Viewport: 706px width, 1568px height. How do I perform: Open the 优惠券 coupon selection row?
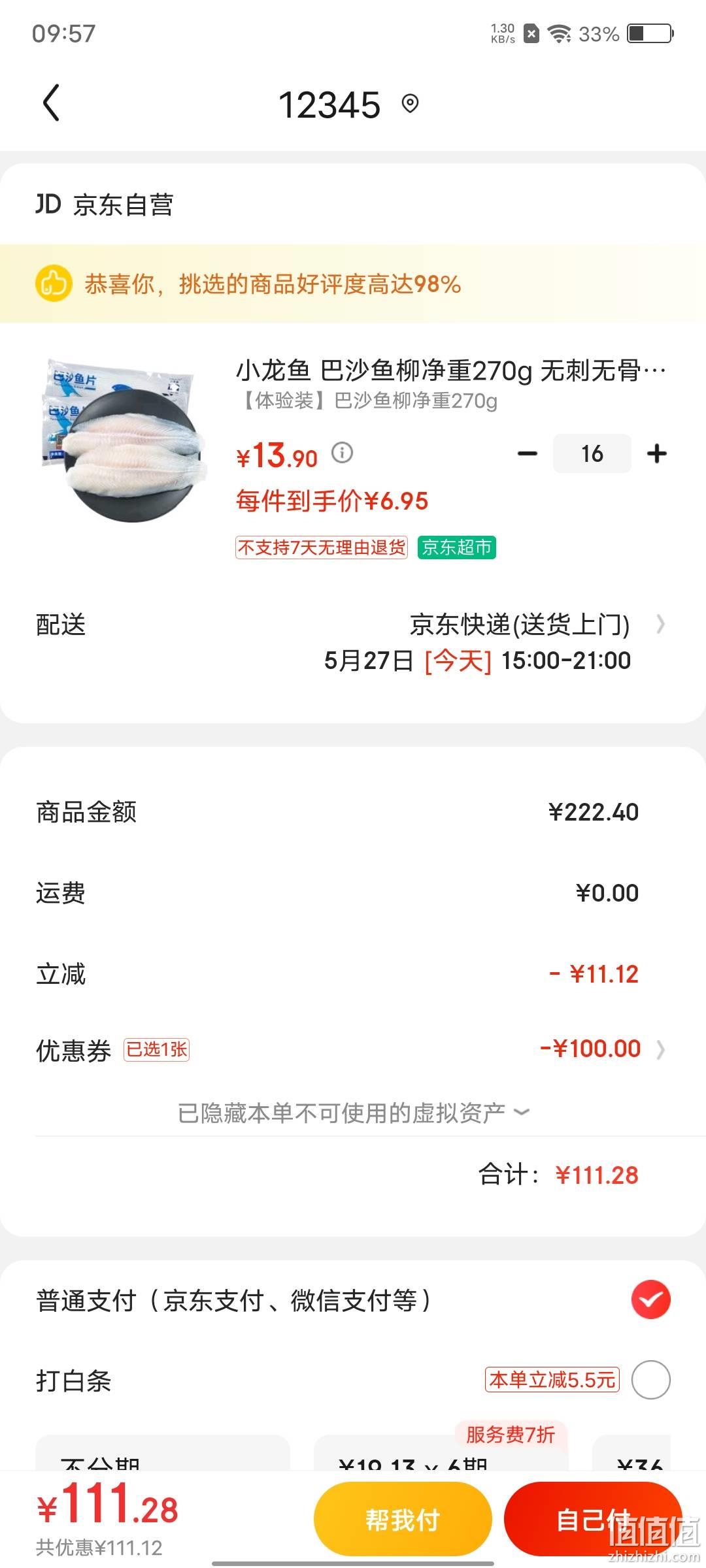coord(353,1049)
